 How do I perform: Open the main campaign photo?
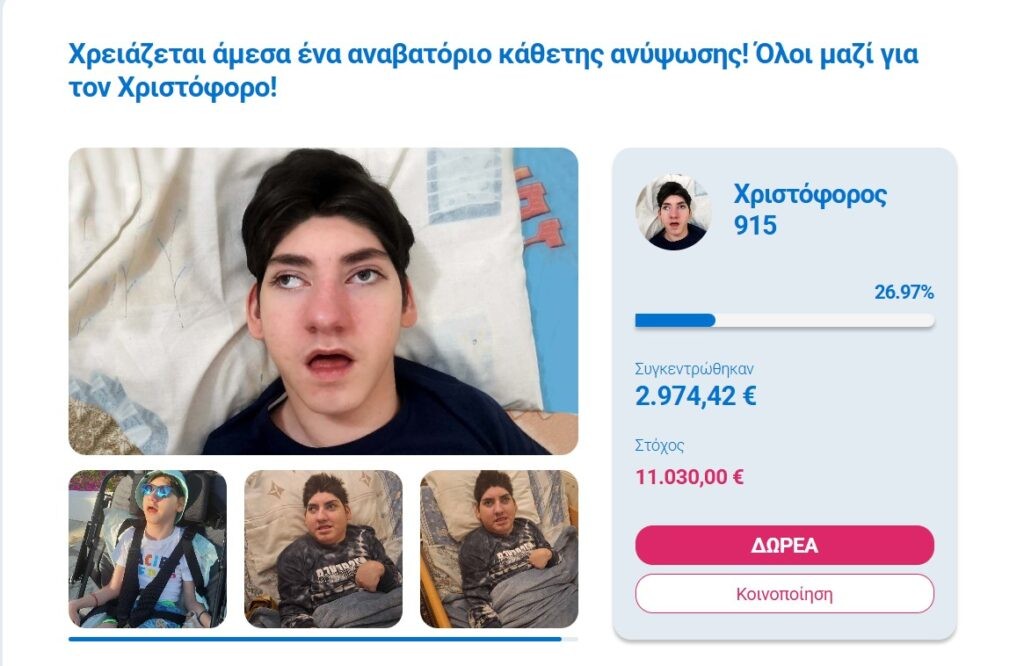(x=323, y=301)
